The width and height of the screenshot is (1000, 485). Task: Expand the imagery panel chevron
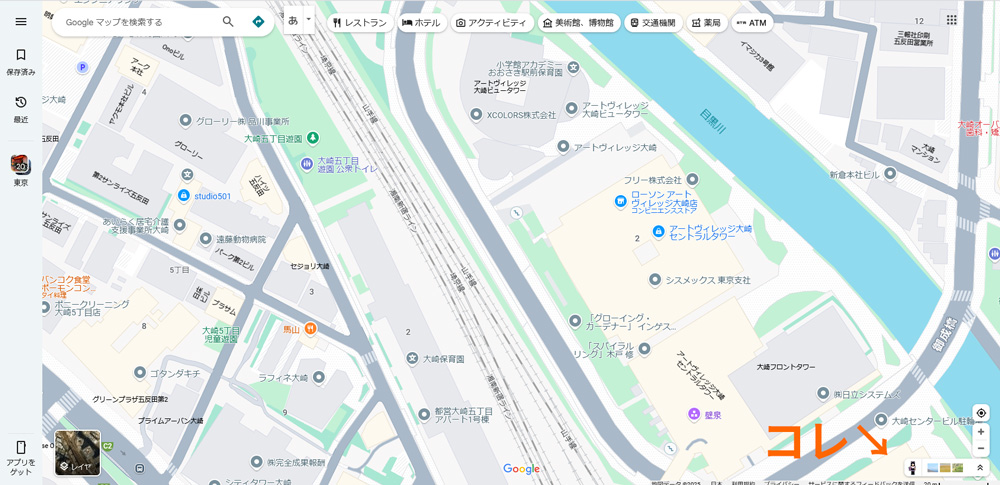[980, 467]
